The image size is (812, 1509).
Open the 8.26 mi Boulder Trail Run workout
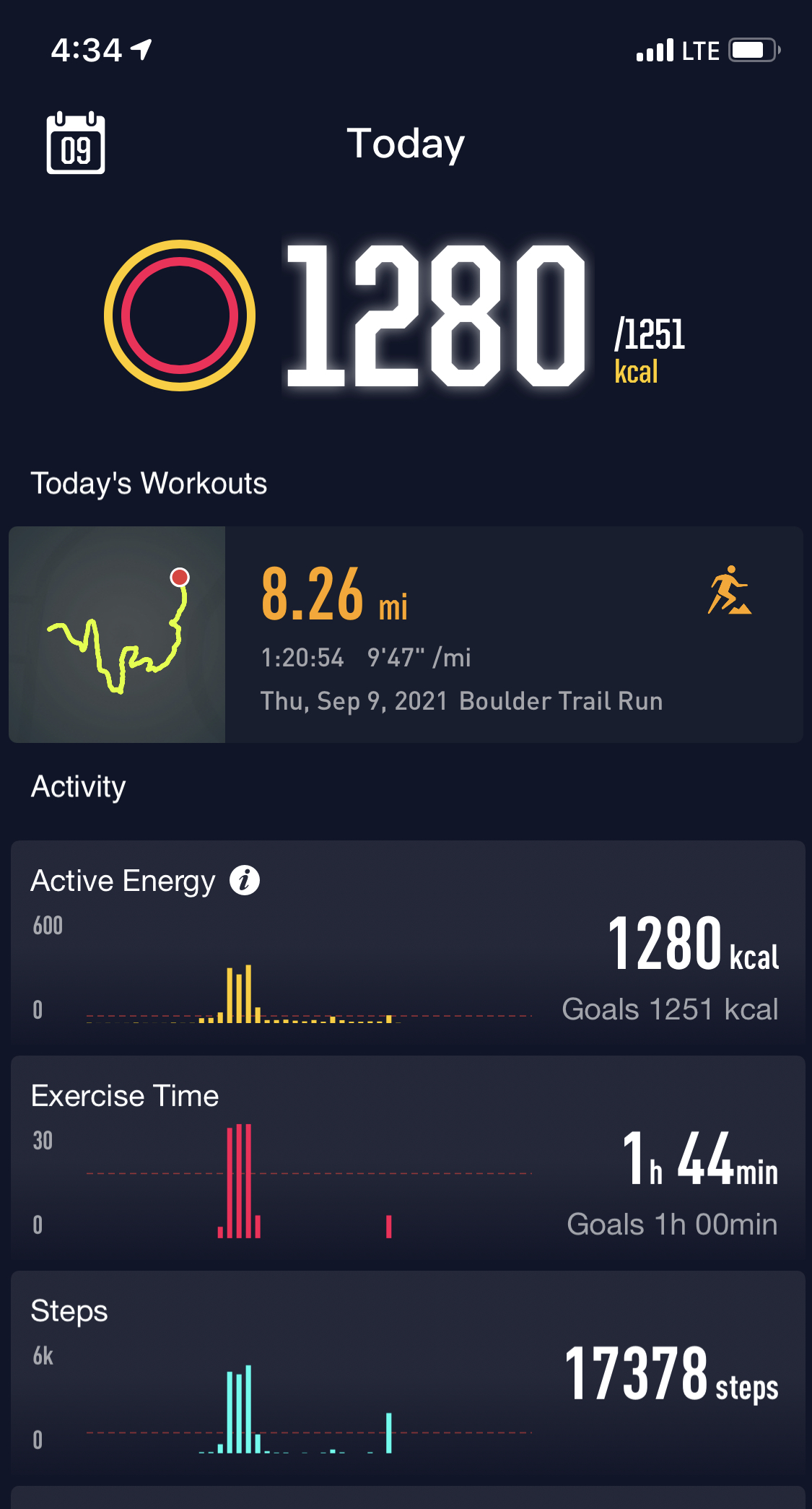coord(462,635)
